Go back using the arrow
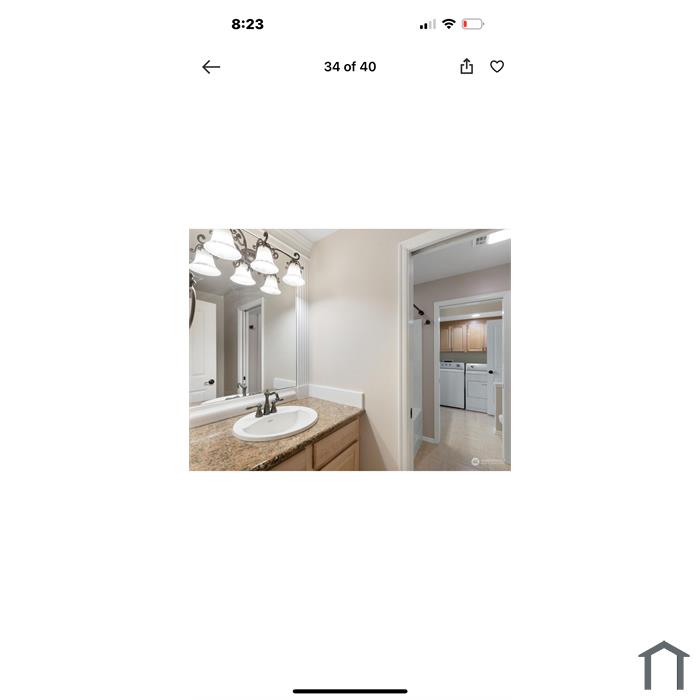The height and width of the screenshot is (700, 700). (211, 67)
